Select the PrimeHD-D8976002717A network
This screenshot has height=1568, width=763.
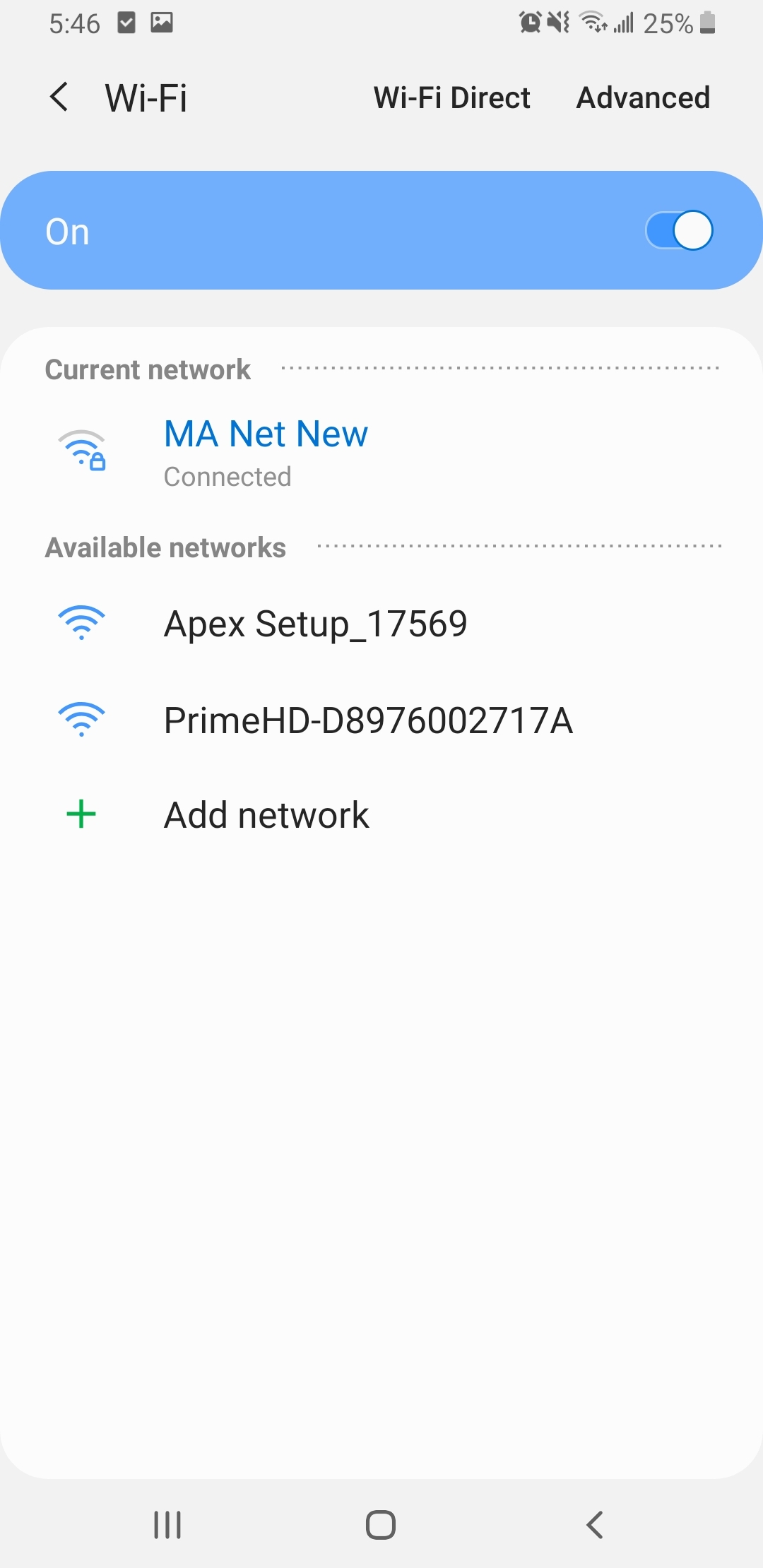tap(367, 720)
